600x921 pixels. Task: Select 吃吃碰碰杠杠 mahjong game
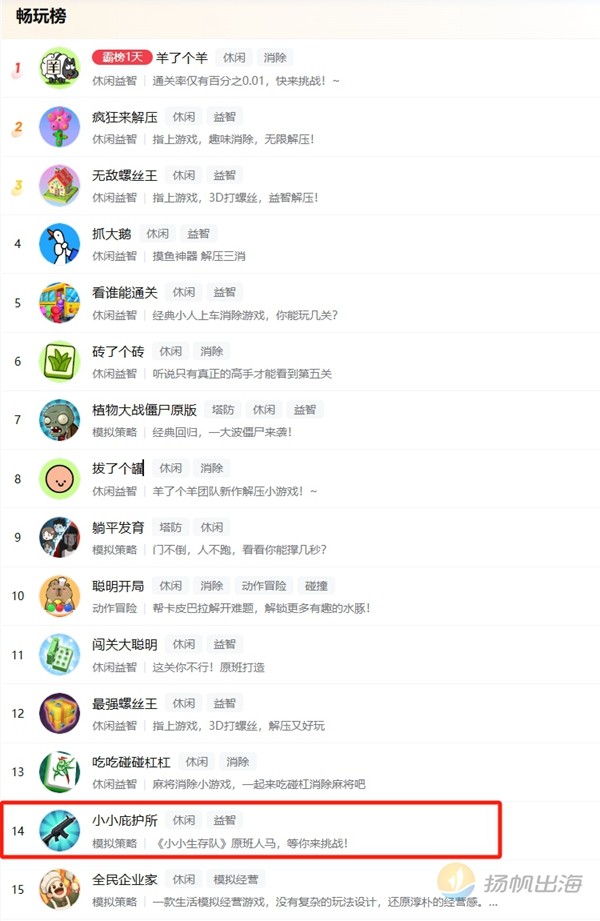[132, 761]
